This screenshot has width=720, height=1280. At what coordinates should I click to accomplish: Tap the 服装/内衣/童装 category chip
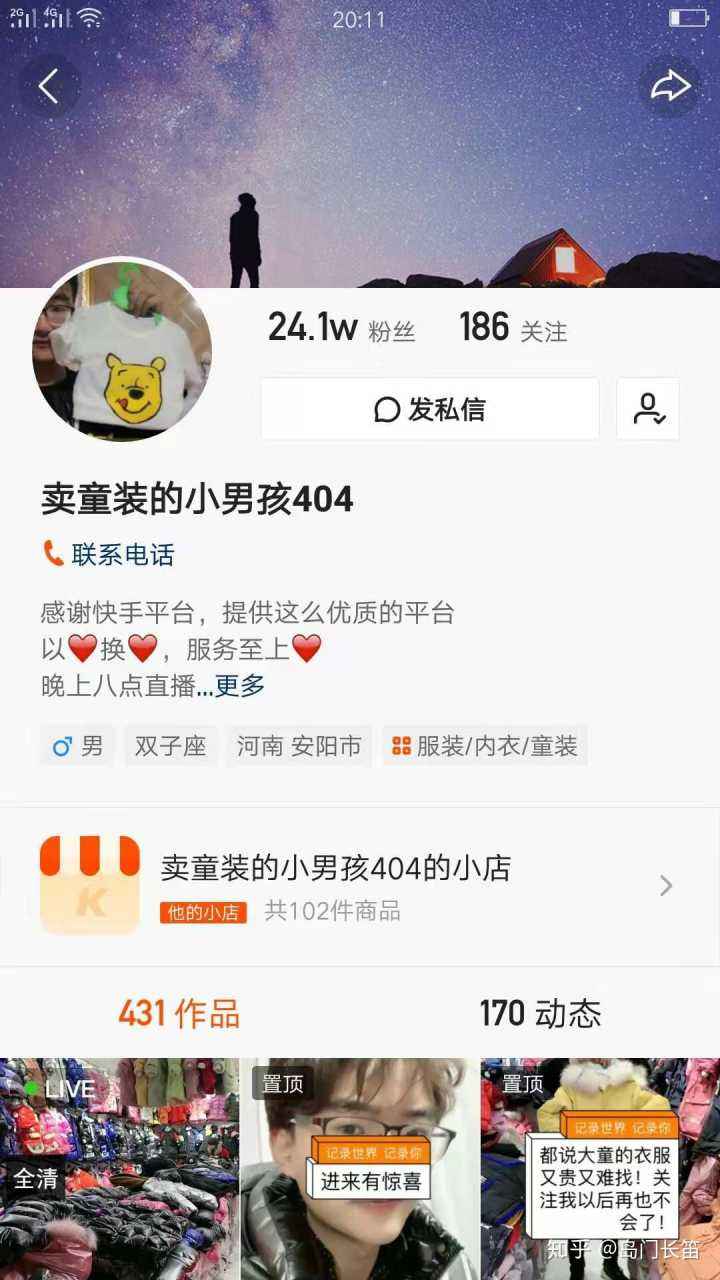click(x=485, y=746)
